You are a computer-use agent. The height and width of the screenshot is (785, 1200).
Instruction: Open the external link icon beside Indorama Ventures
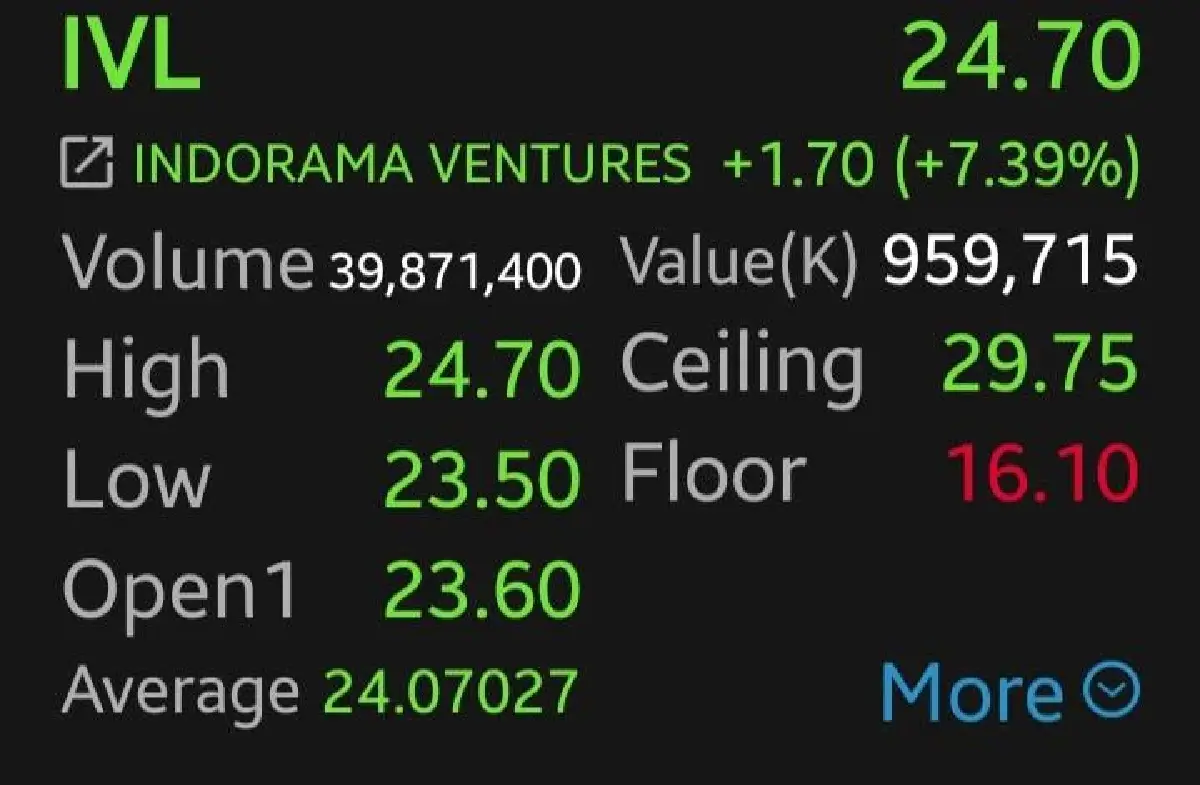[x=87, y=164]
